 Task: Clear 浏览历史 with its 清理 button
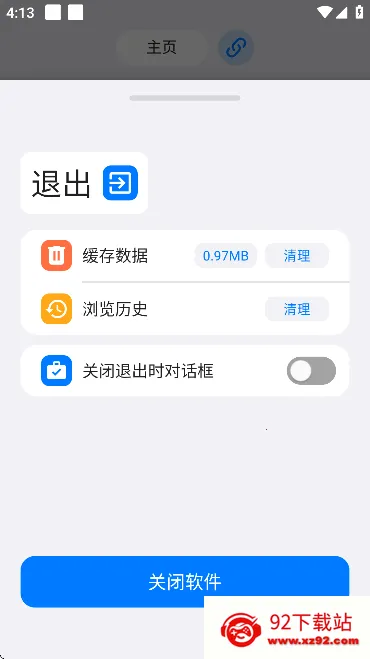[x=297, y=309]
